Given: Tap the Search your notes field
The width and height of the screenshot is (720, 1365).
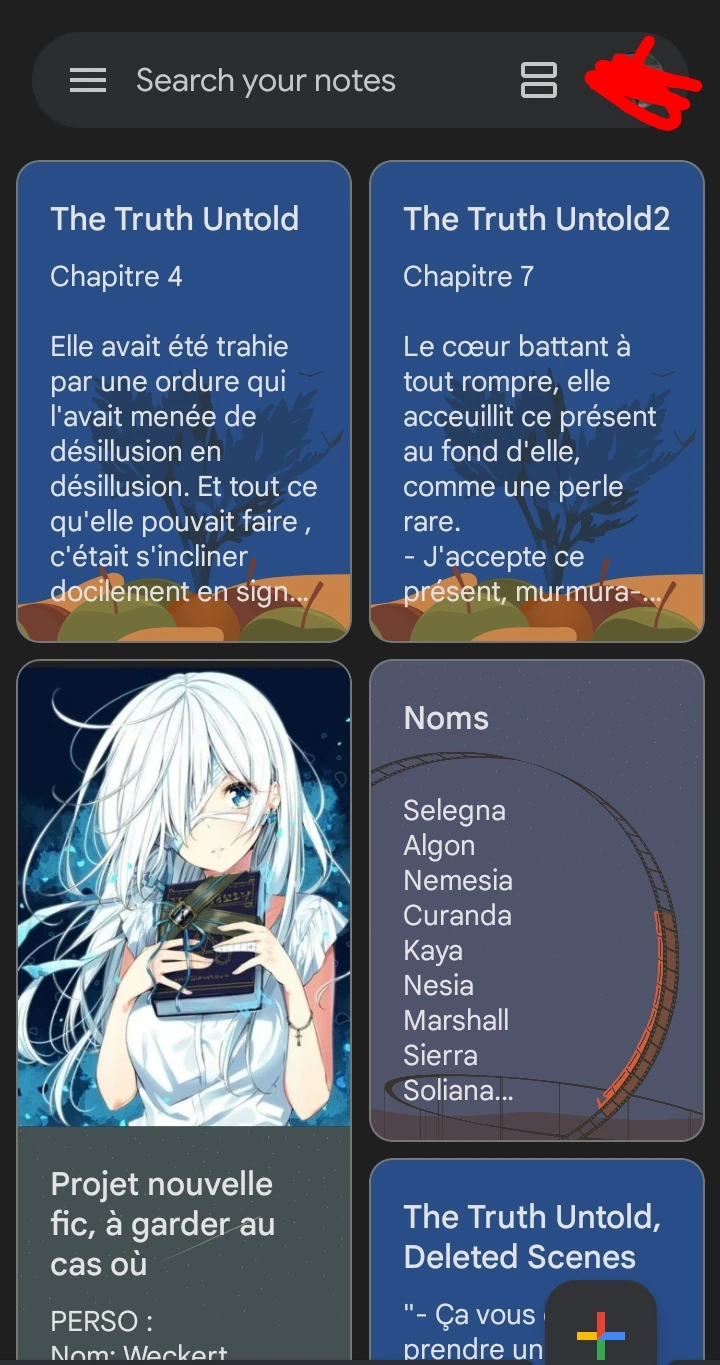Looking at the screenshot, I should 265,80.
